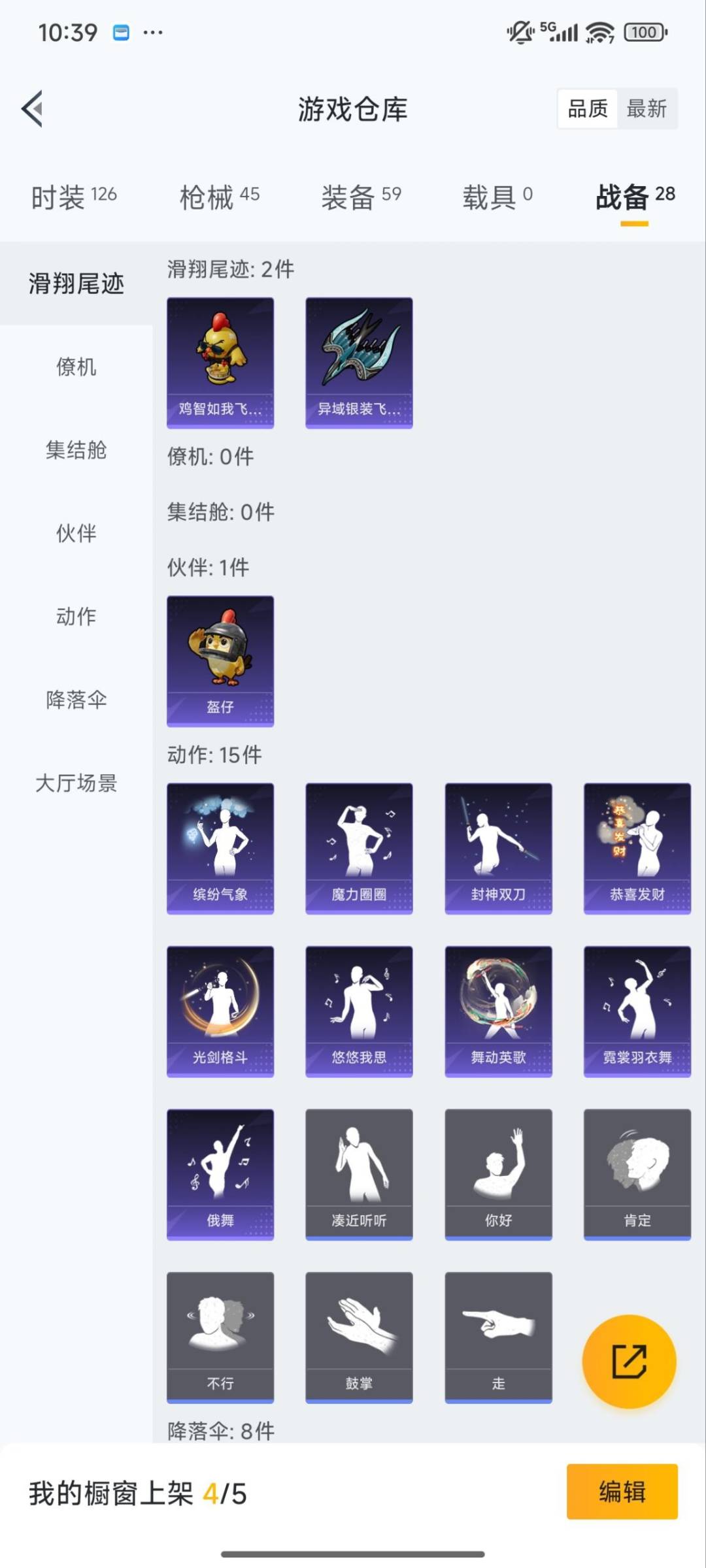Tap the back arrow icon

click(x=31, y=109)
